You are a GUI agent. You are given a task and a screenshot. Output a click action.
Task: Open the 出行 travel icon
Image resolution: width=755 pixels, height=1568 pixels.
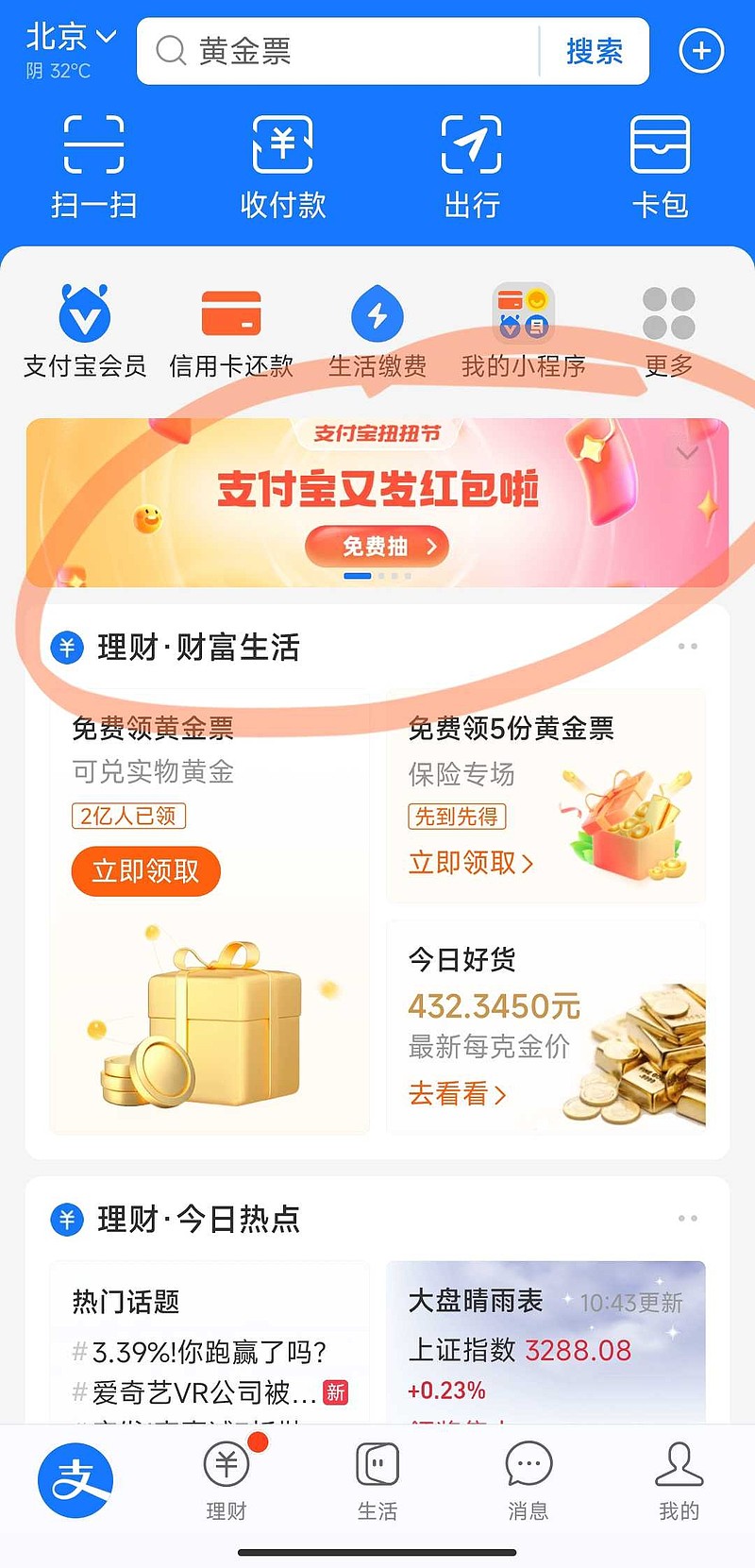470,165
